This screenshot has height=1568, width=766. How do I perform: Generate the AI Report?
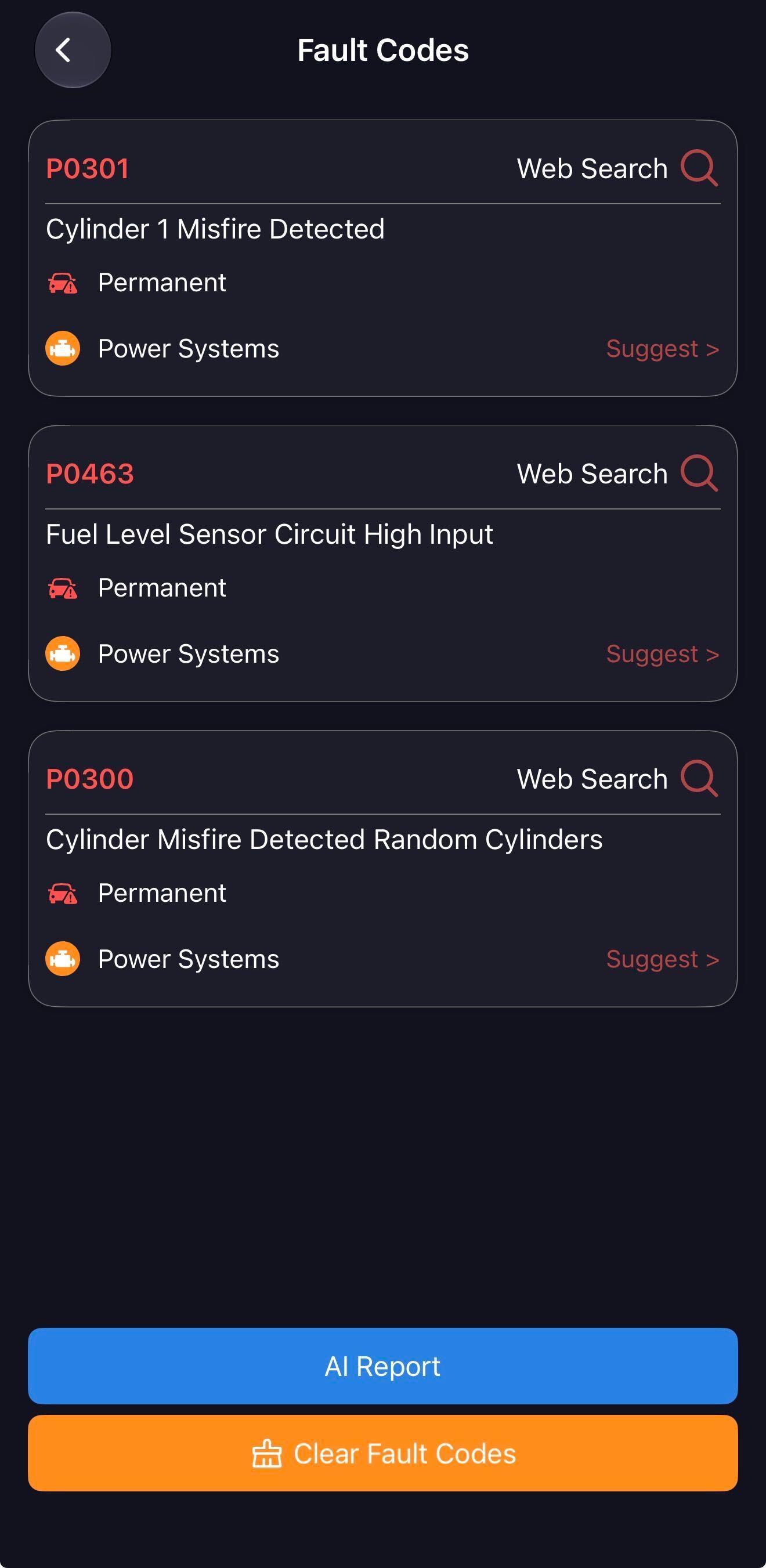click(x=382, y=1366)
